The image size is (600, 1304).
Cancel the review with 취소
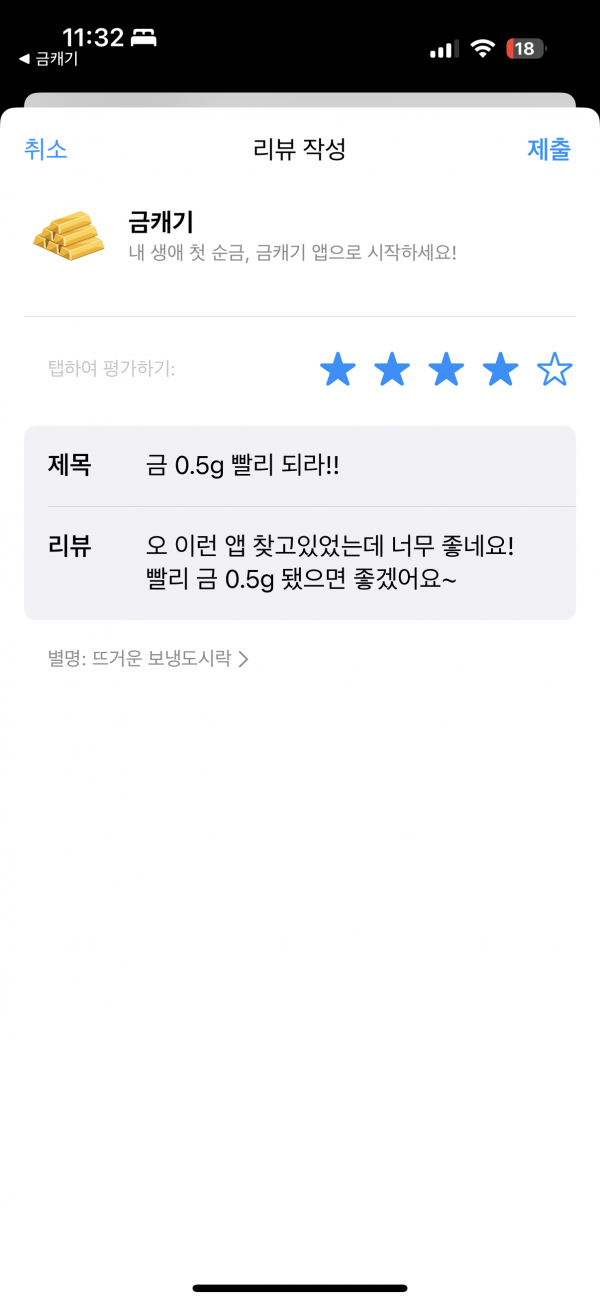pyautogui.click(x=45, y=150)
